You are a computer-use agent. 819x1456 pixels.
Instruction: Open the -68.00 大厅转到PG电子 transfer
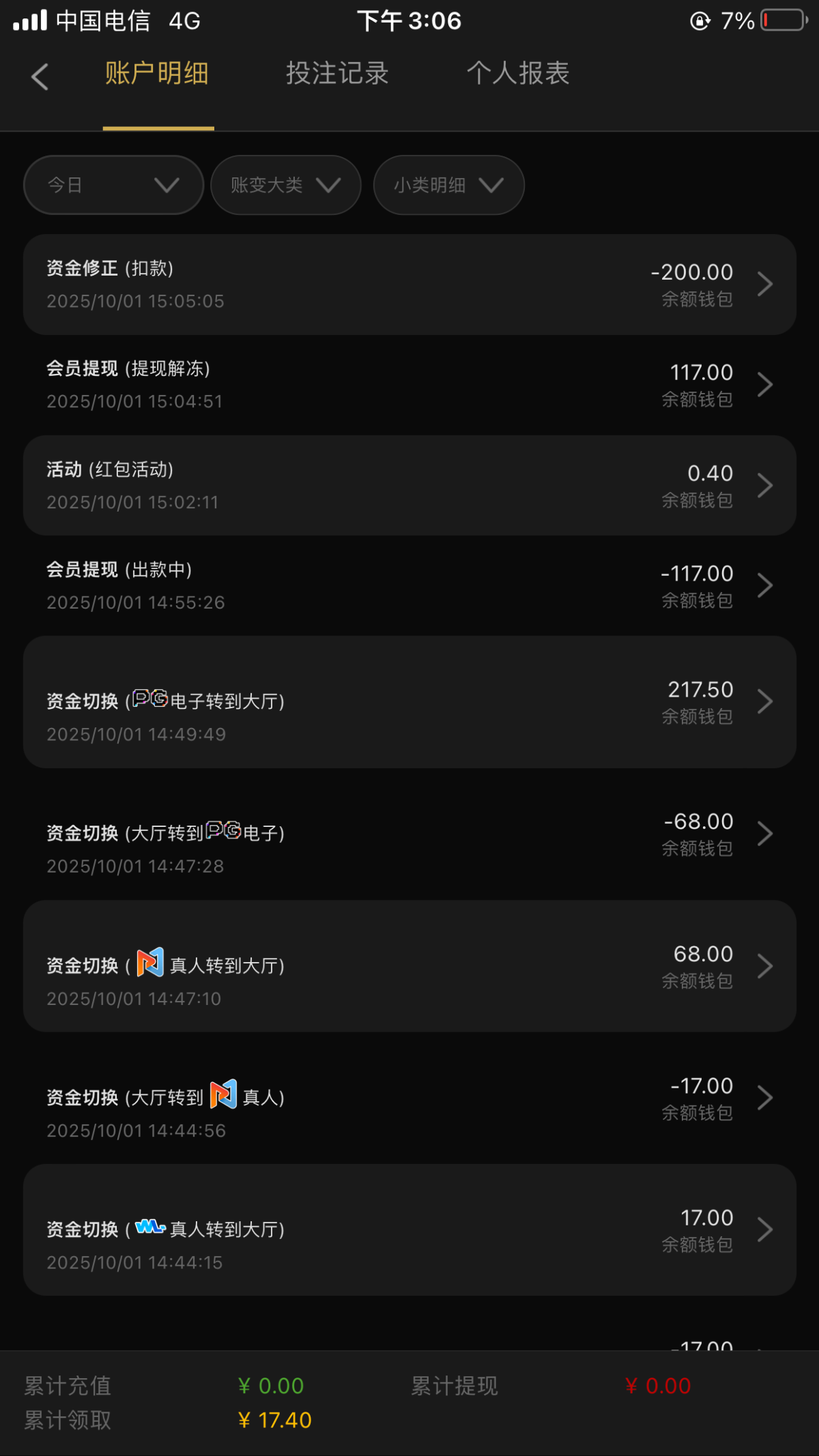409,834
